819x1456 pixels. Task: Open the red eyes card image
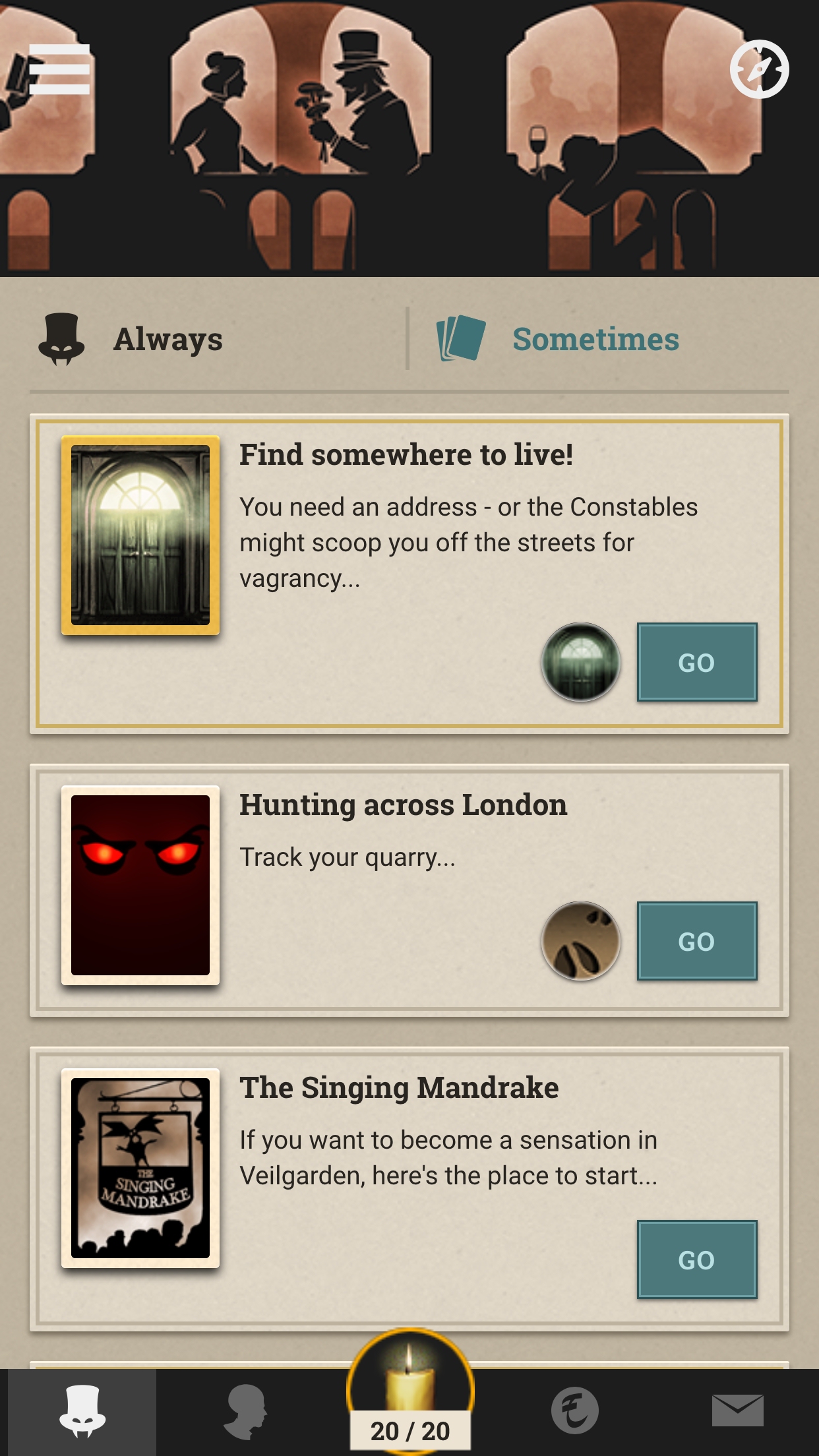point(140,885)
